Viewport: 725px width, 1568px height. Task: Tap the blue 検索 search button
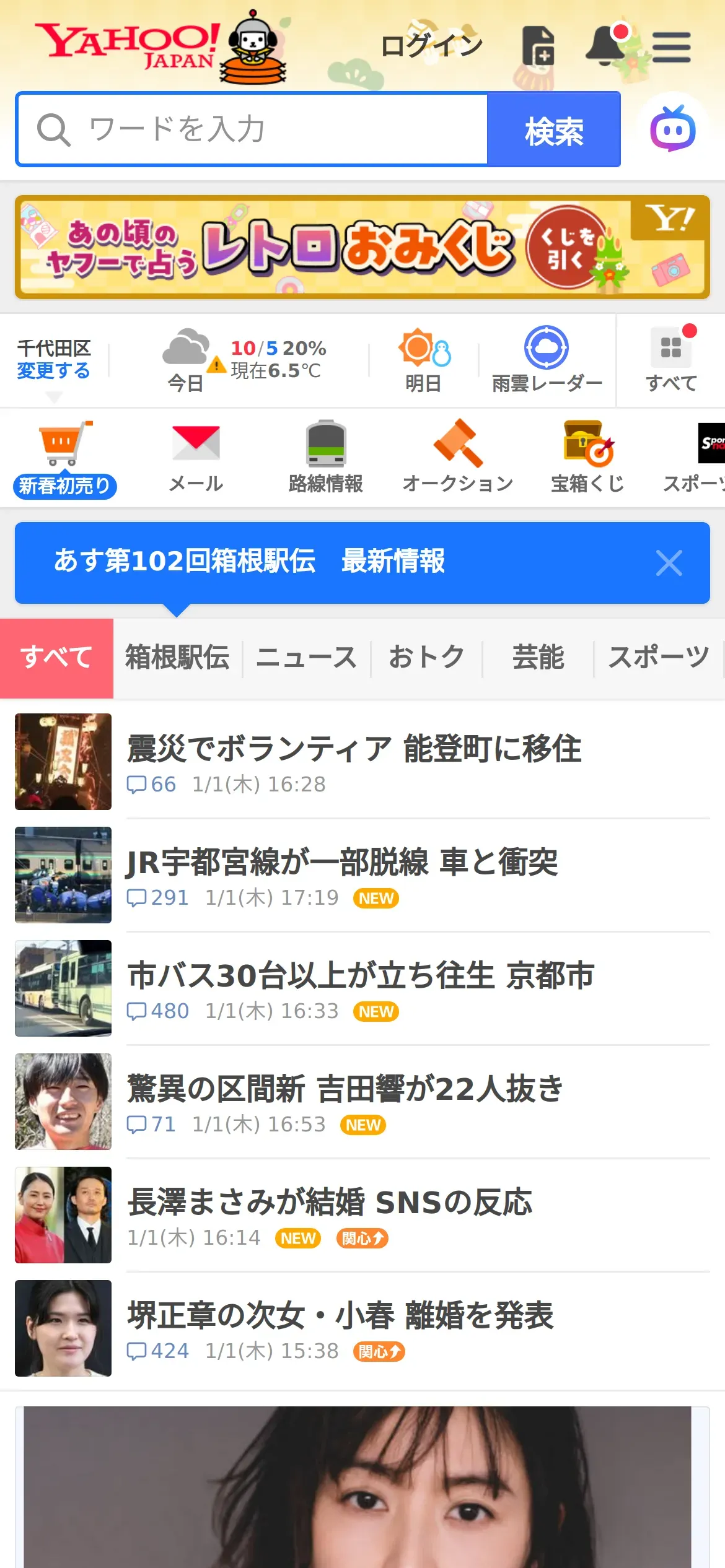[553, 130]
